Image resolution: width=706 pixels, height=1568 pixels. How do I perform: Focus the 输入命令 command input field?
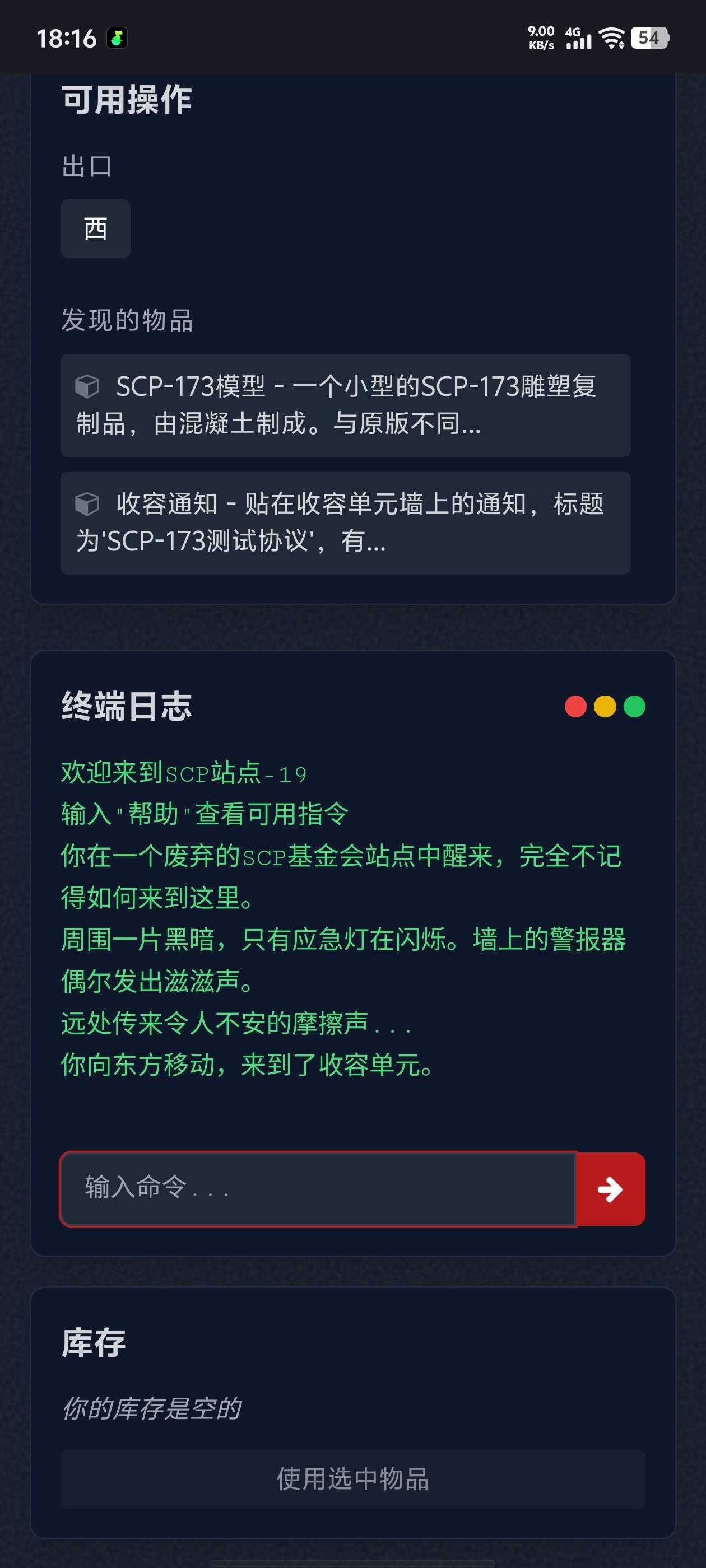[318, 1189]
